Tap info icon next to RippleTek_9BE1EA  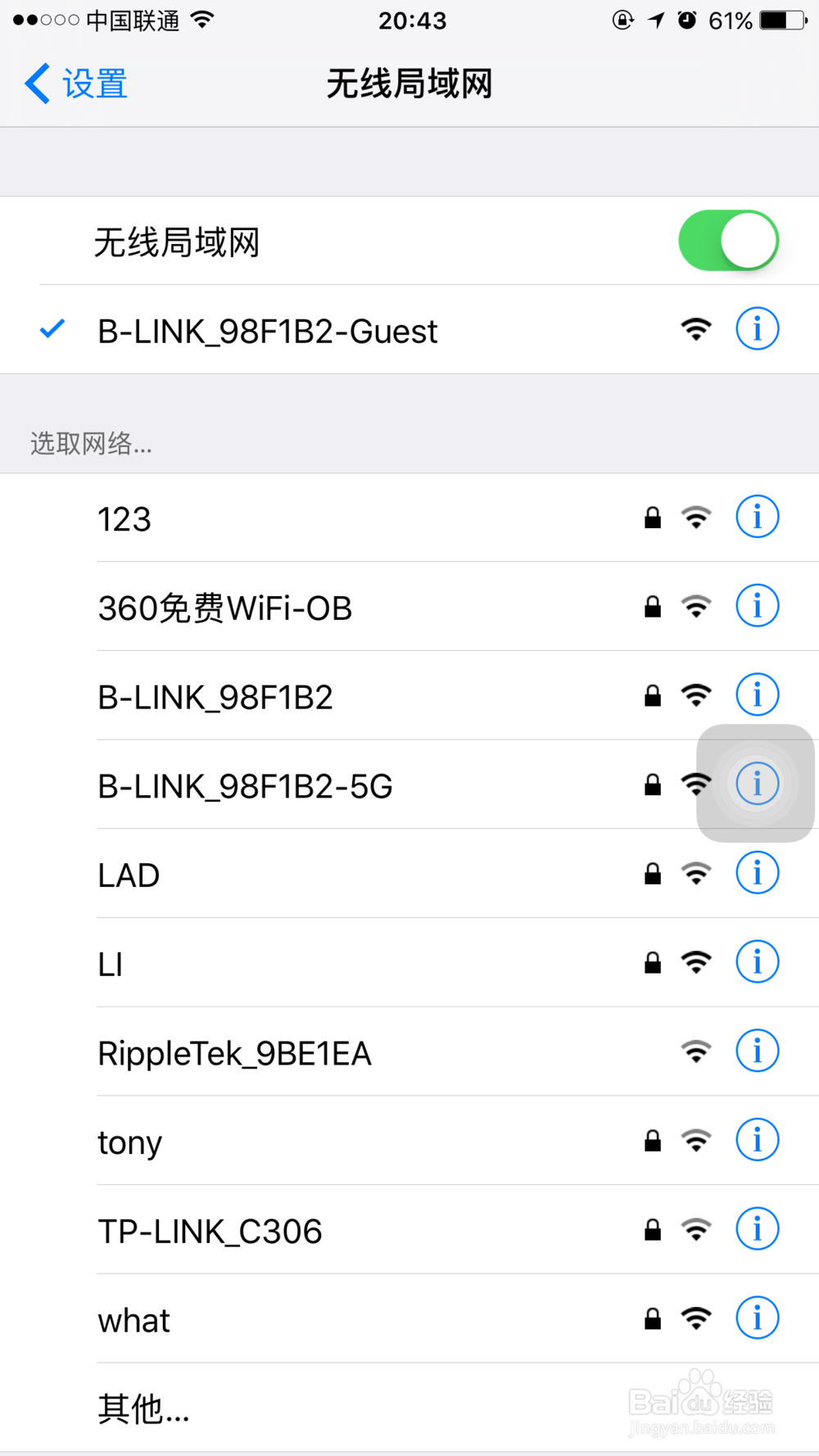[756, 1050]
